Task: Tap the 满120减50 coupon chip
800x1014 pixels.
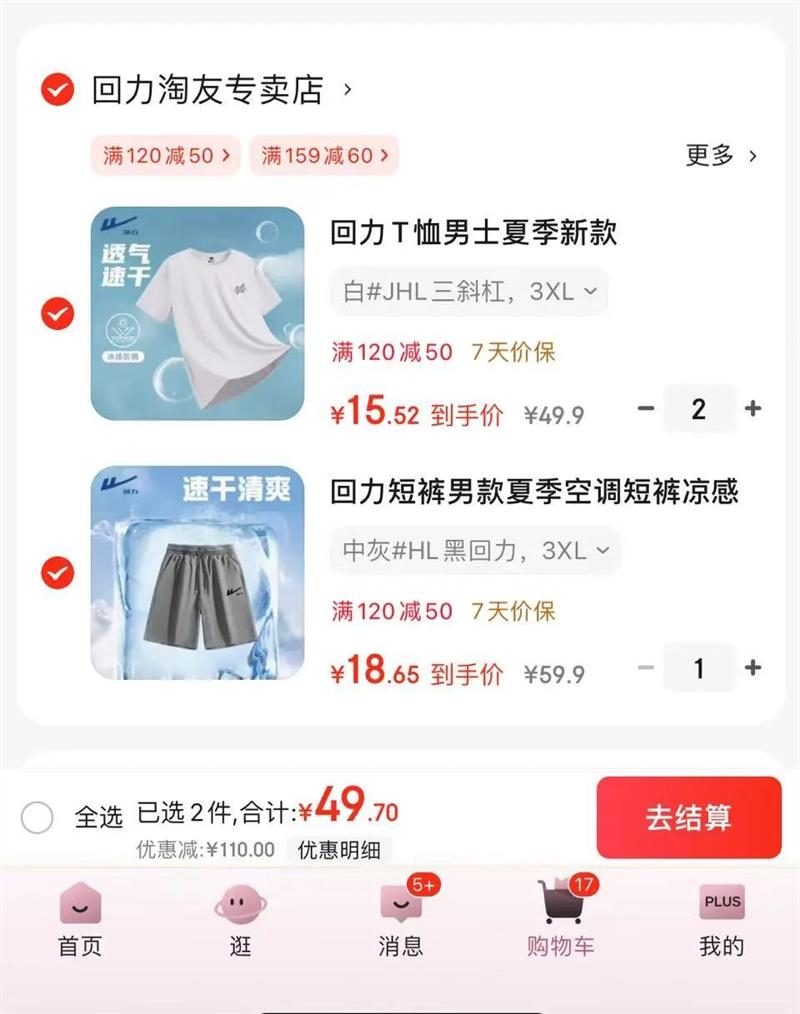Action: point(166,155)
